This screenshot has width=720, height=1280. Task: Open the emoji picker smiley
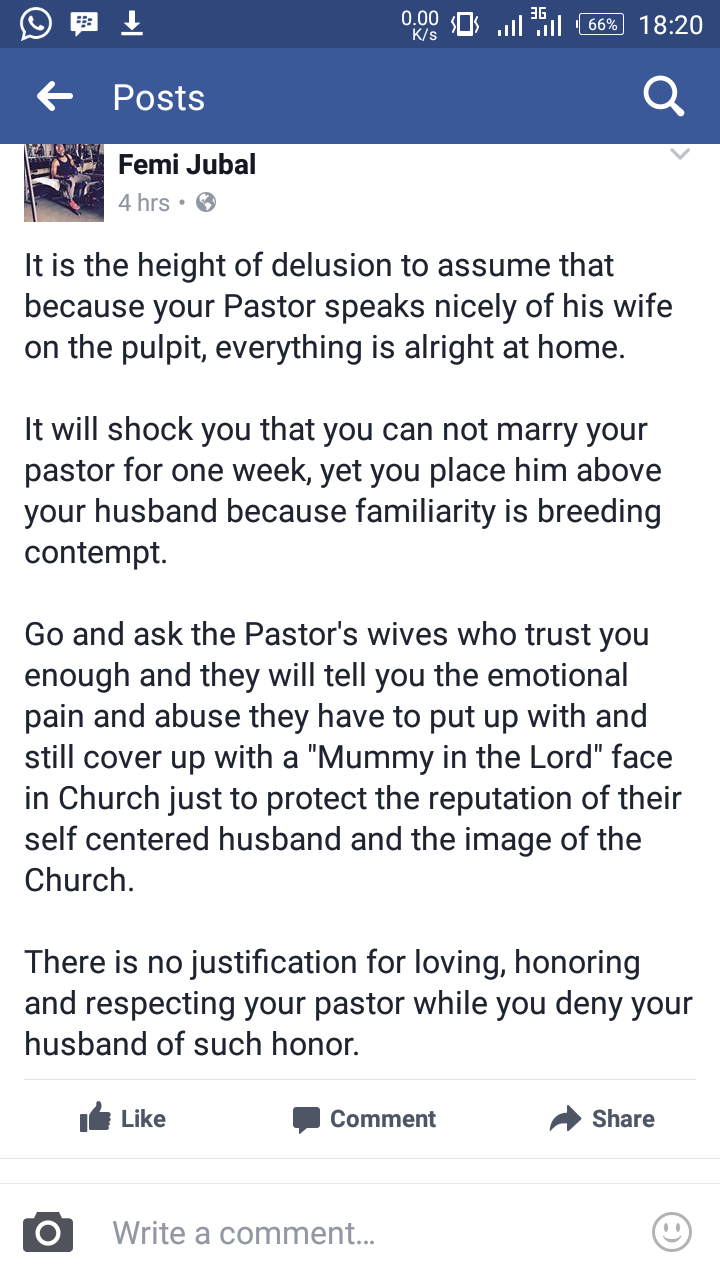tap(672, 1232)
